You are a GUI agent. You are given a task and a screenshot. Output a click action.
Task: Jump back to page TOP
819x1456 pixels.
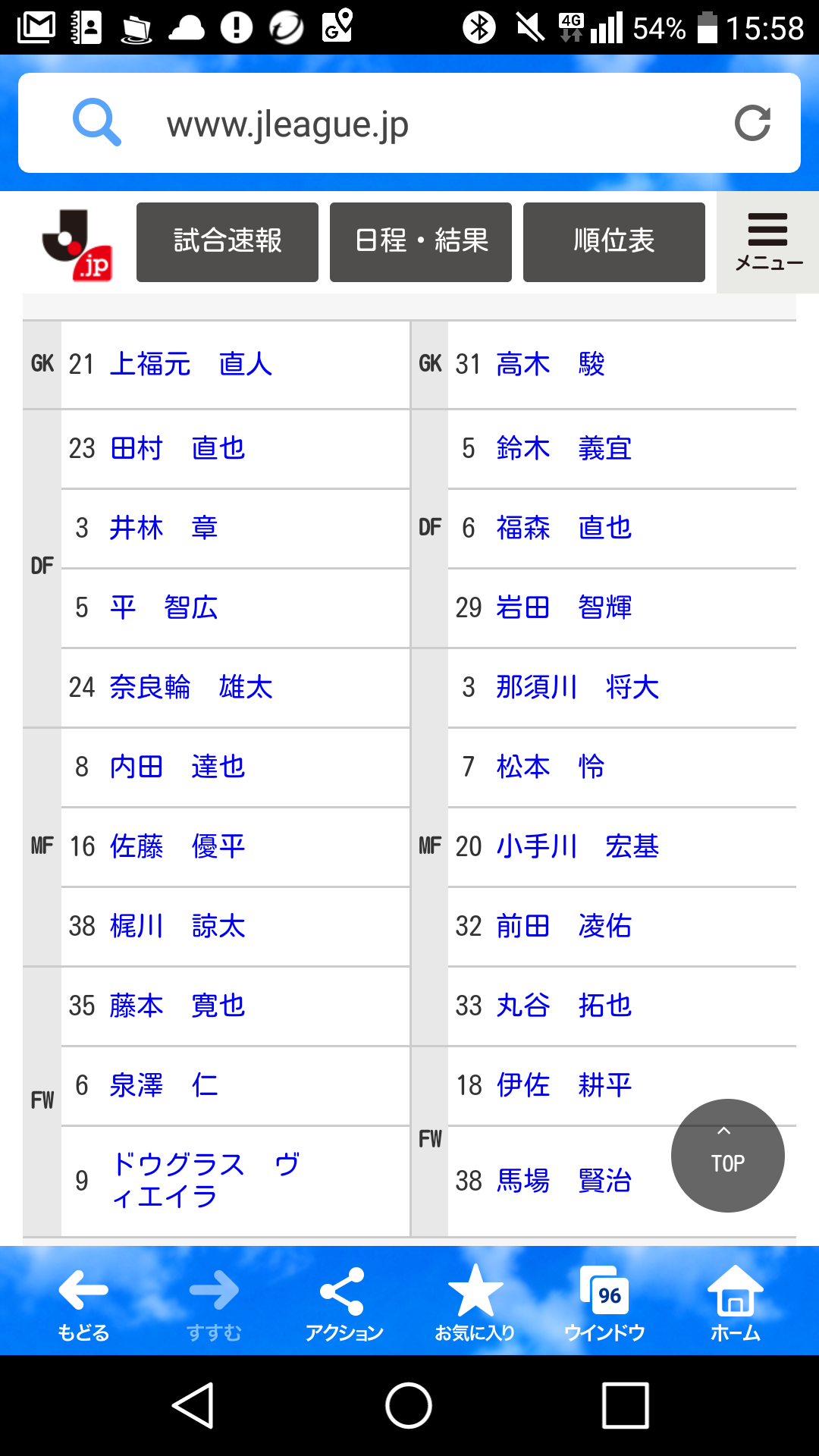tap(727, 1155)
